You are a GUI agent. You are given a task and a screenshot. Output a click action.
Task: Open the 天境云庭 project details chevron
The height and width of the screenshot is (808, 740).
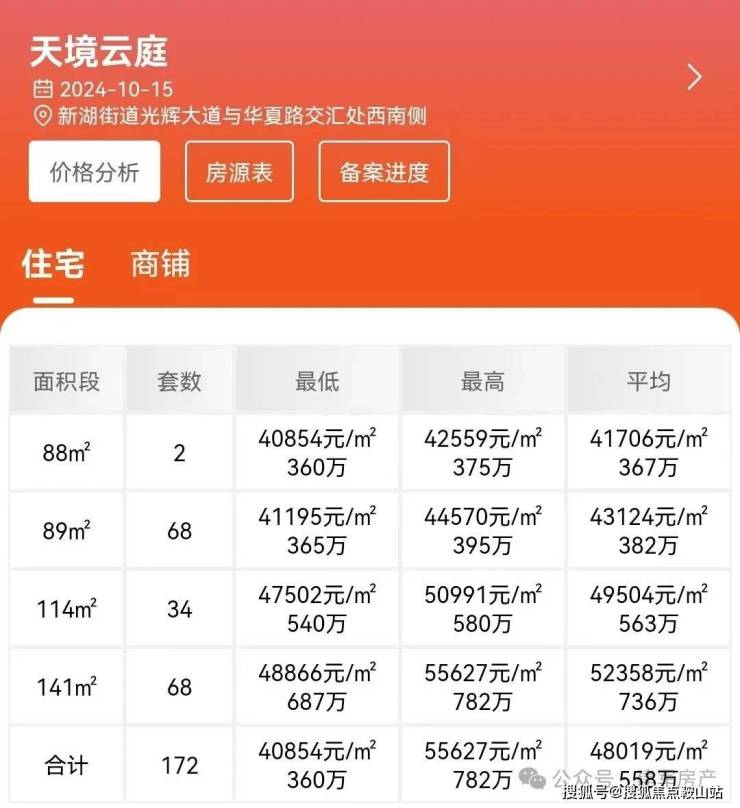pos(695,77)
